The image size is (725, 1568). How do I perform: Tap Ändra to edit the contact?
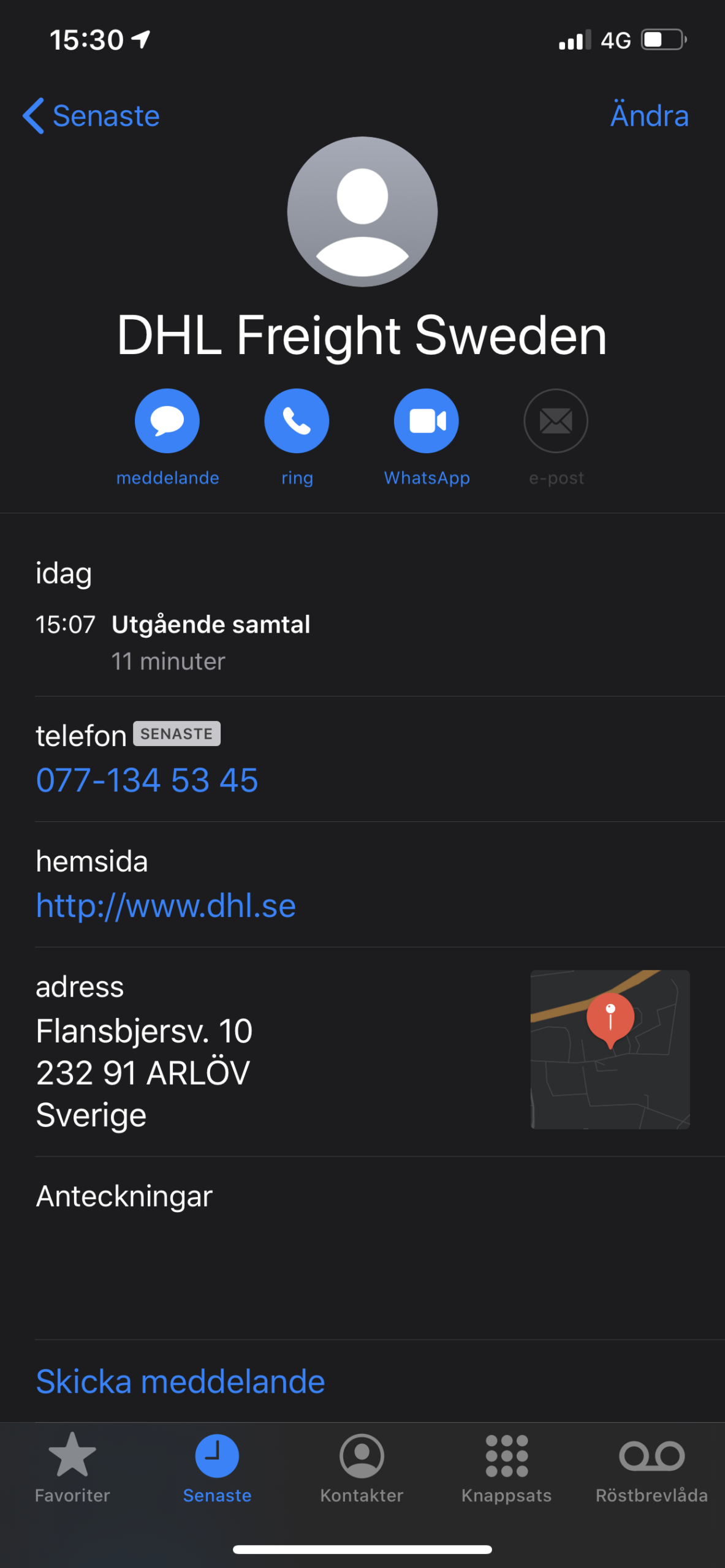click(649, 115)
